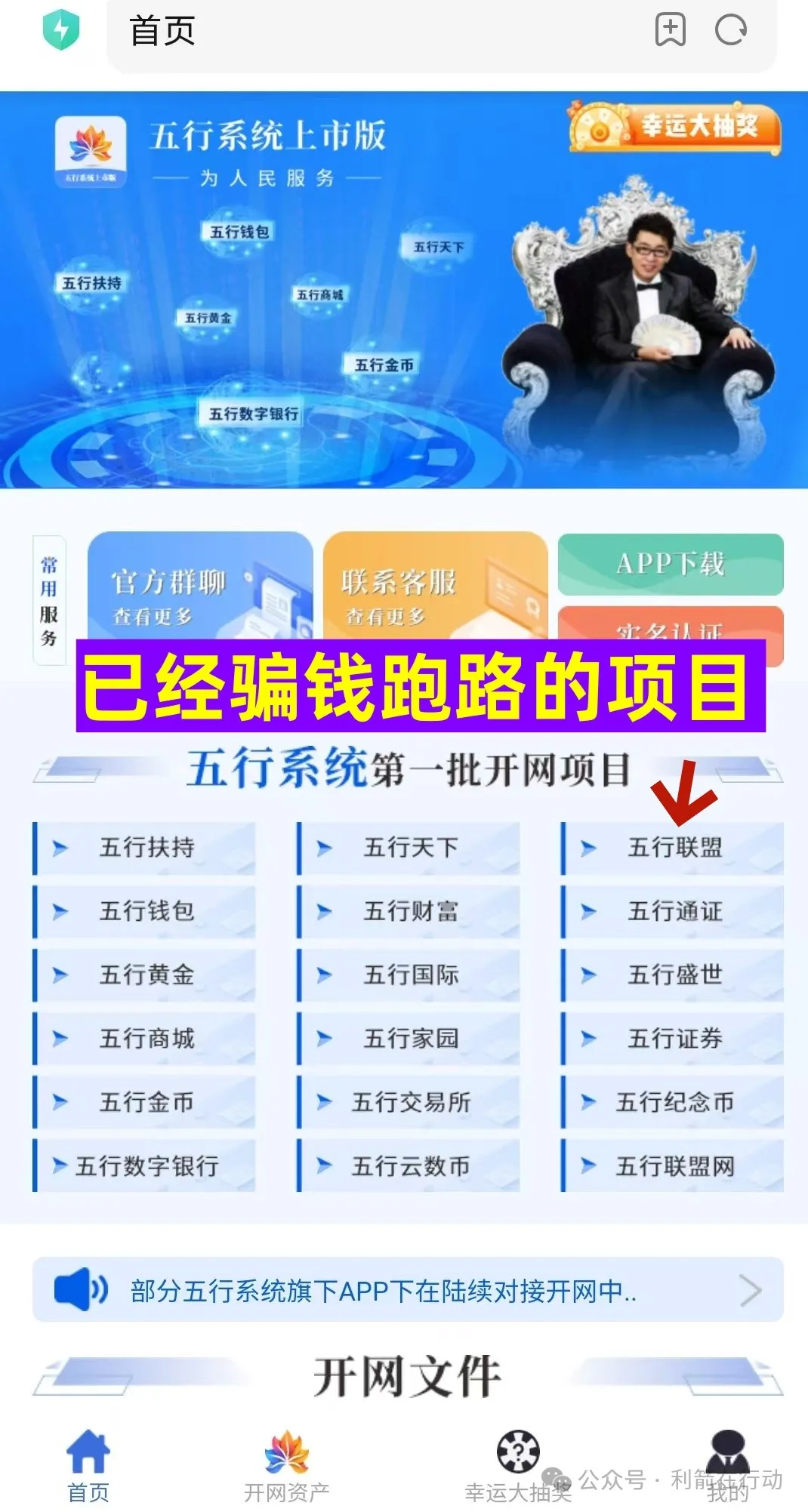Open the 五行天下 project
The image size is (808, 1512).
coord(409,848)
